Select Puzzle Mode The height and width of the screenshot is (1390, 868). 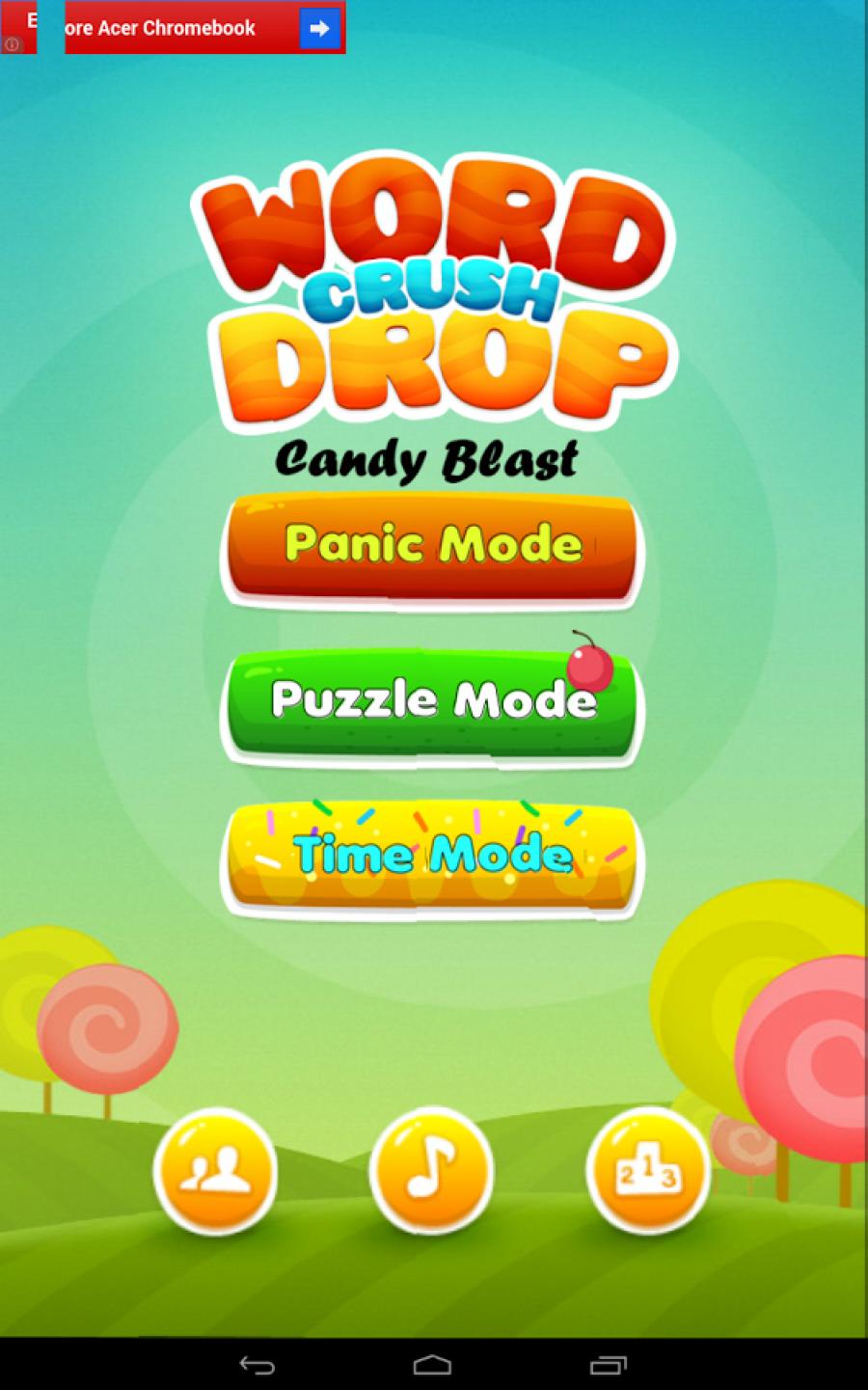coord(432,702)
